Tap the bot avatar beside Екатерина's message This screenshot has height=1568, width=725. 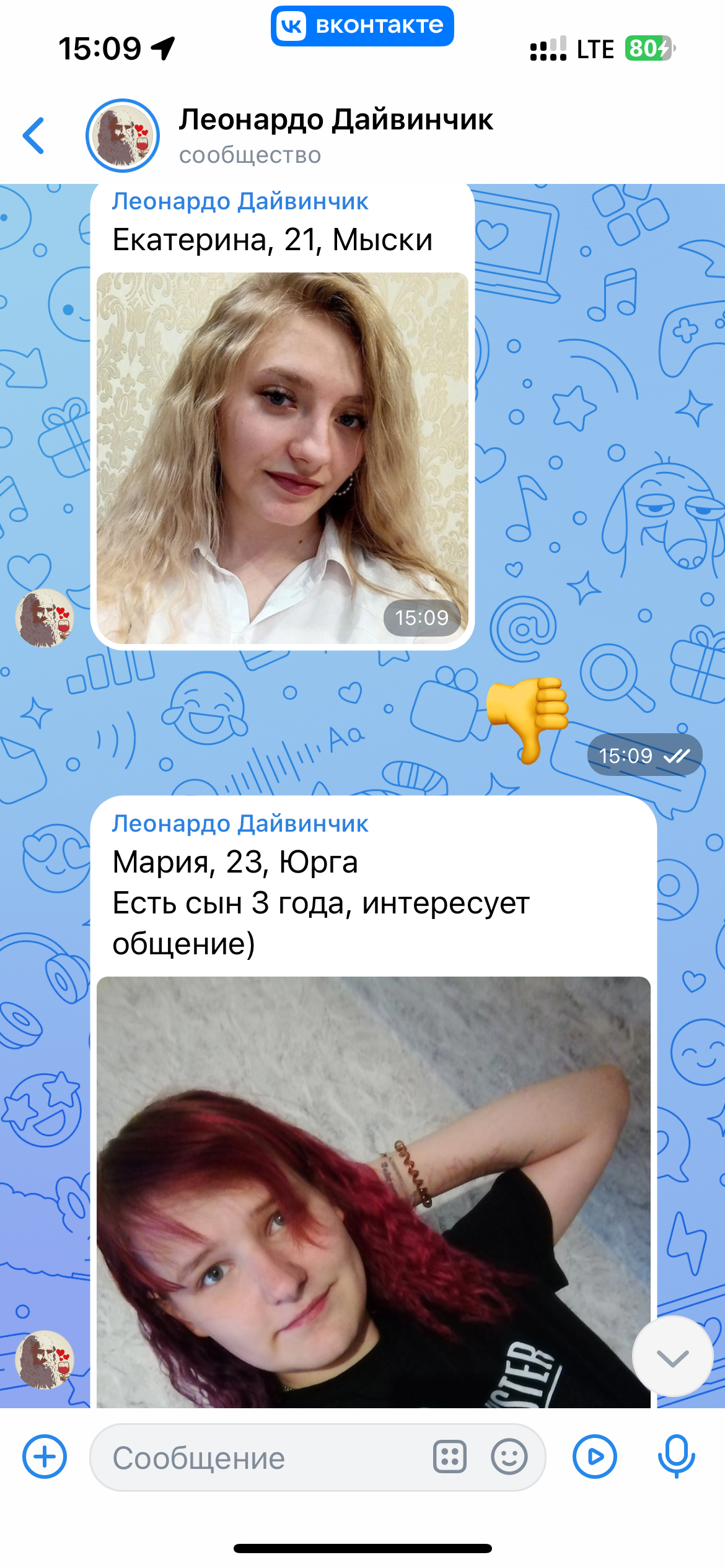45,618
